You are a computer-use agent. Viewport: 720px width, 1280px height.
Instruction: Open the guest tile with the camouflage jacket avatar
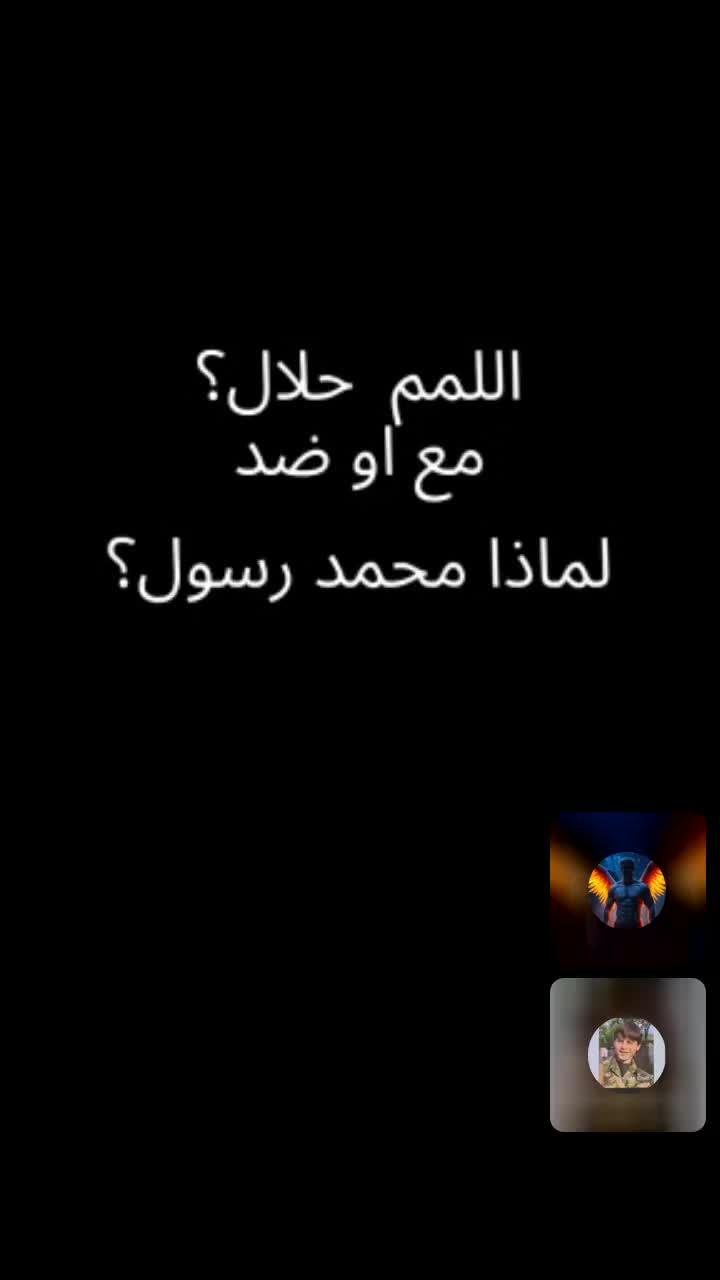[627, 1054]
